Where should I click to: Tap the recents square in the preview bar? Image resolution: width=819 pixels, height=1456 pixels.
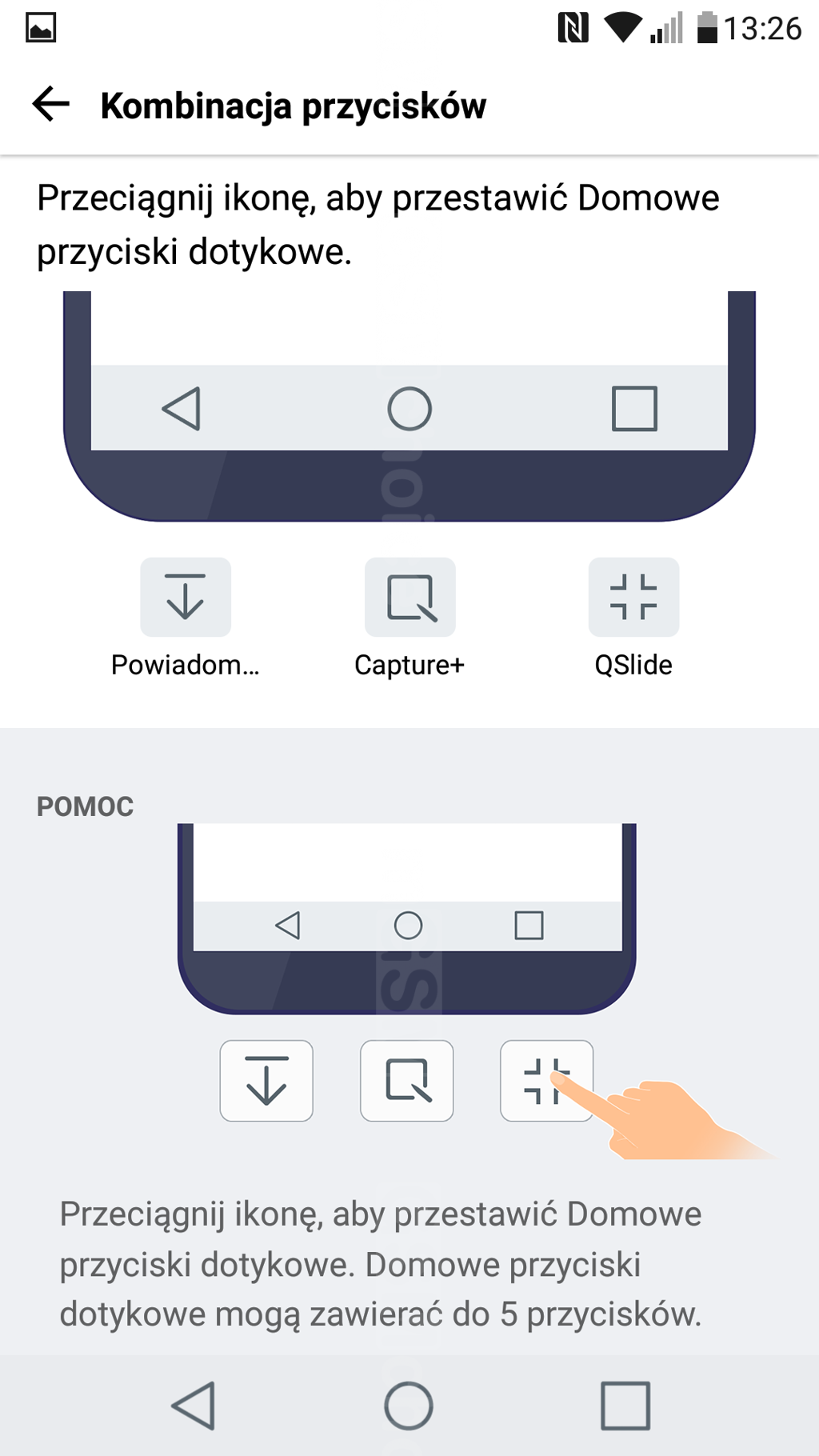(x=634, y=409)
